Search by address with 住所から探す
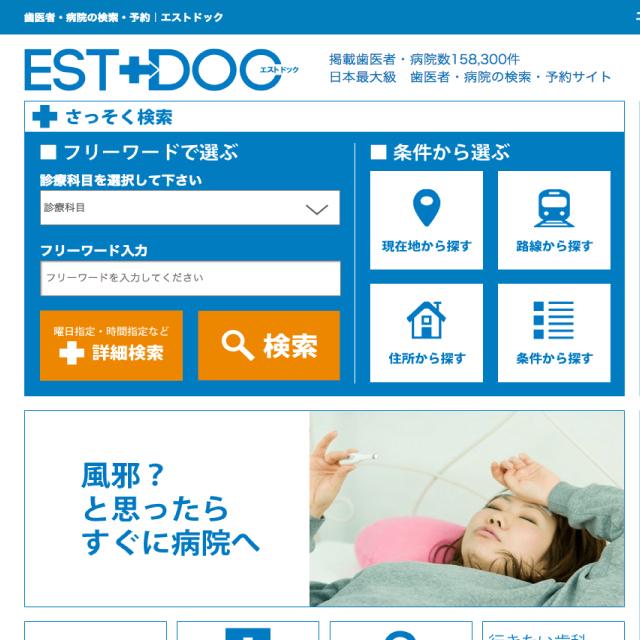This screenshot has height=640, width=640. (426, 333)
